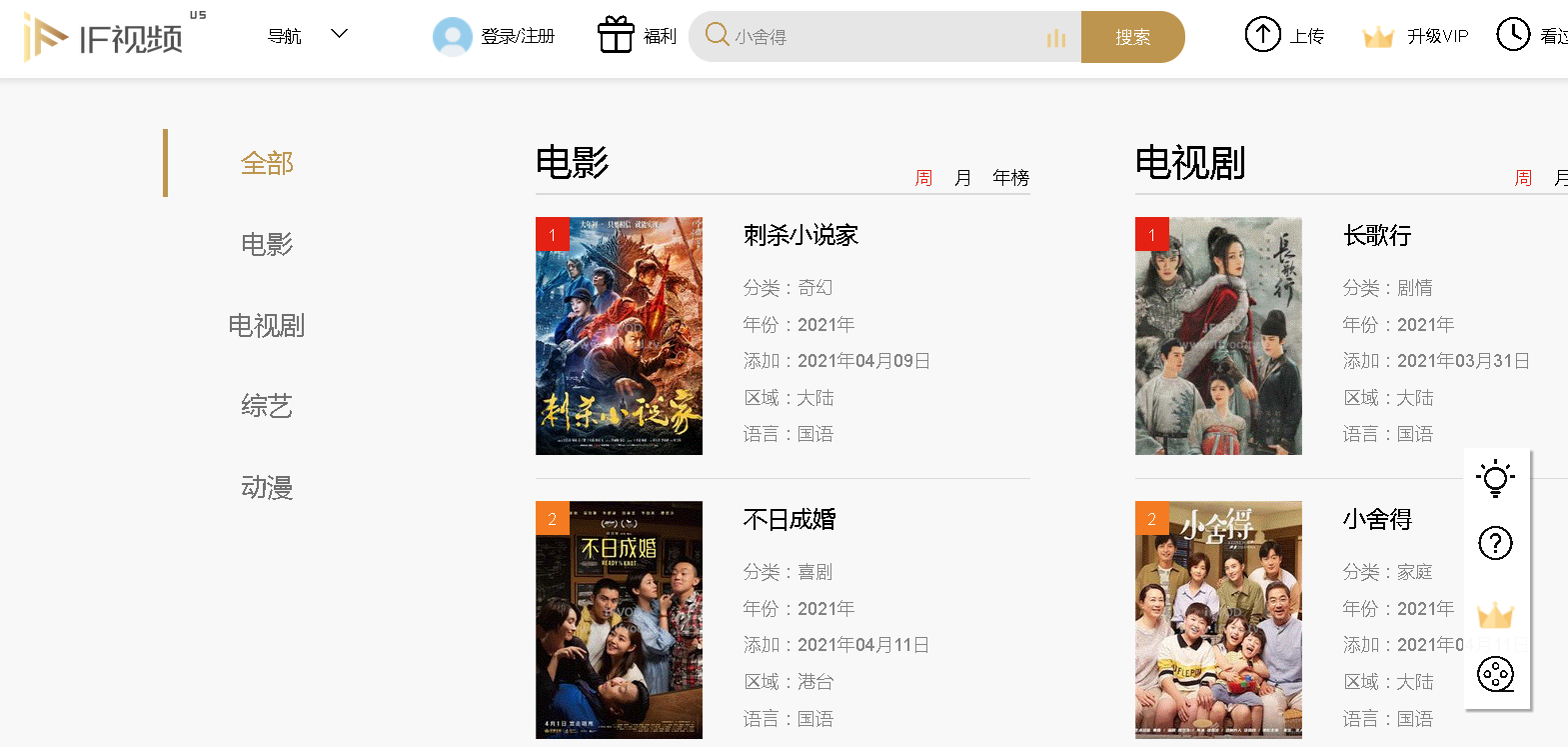Open 刺杀小说家 movie poster

[619, 336]
